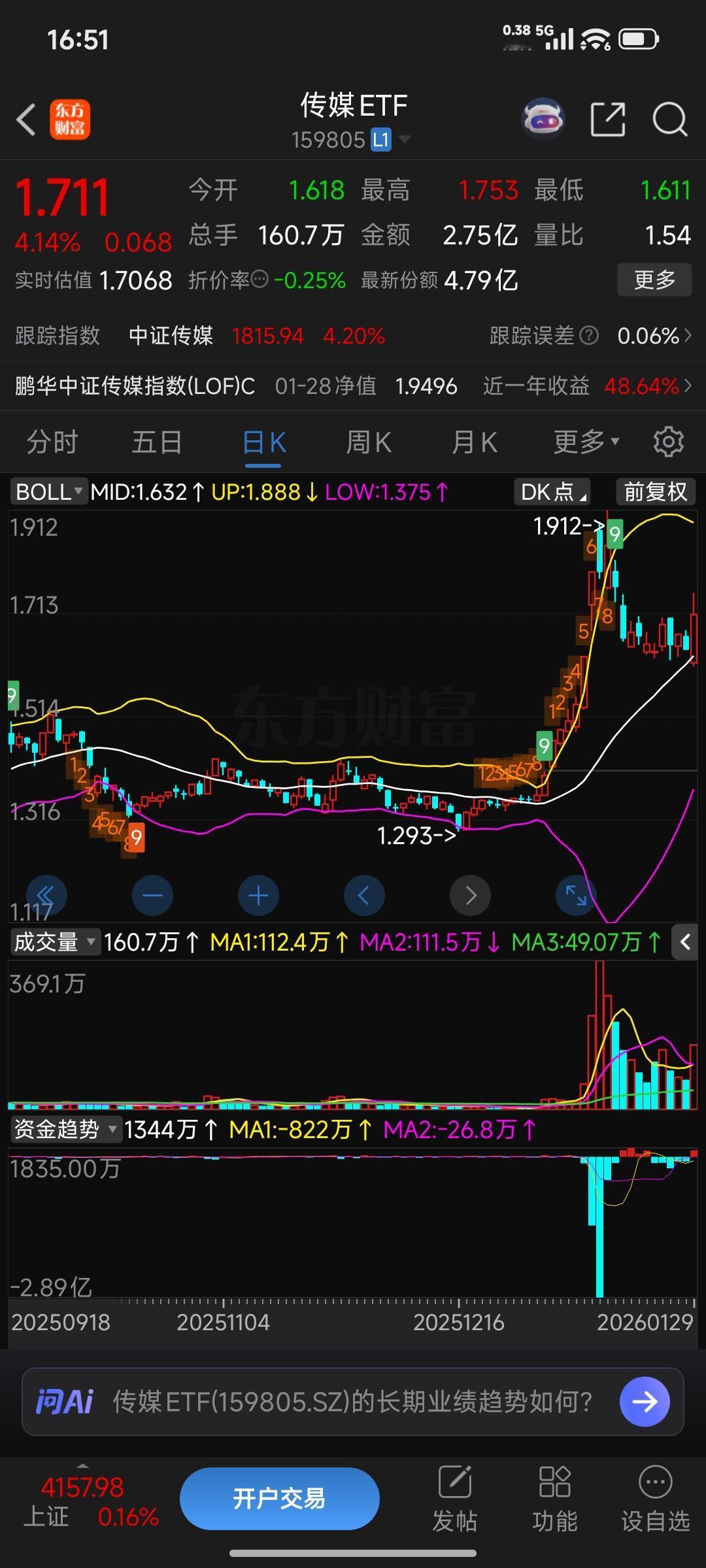The width and height of the screenshot is (706, 1568).
Task: Expand chart to fullscreen with the arrow icon
Action: pyautogui.click(x=575, y=896)
